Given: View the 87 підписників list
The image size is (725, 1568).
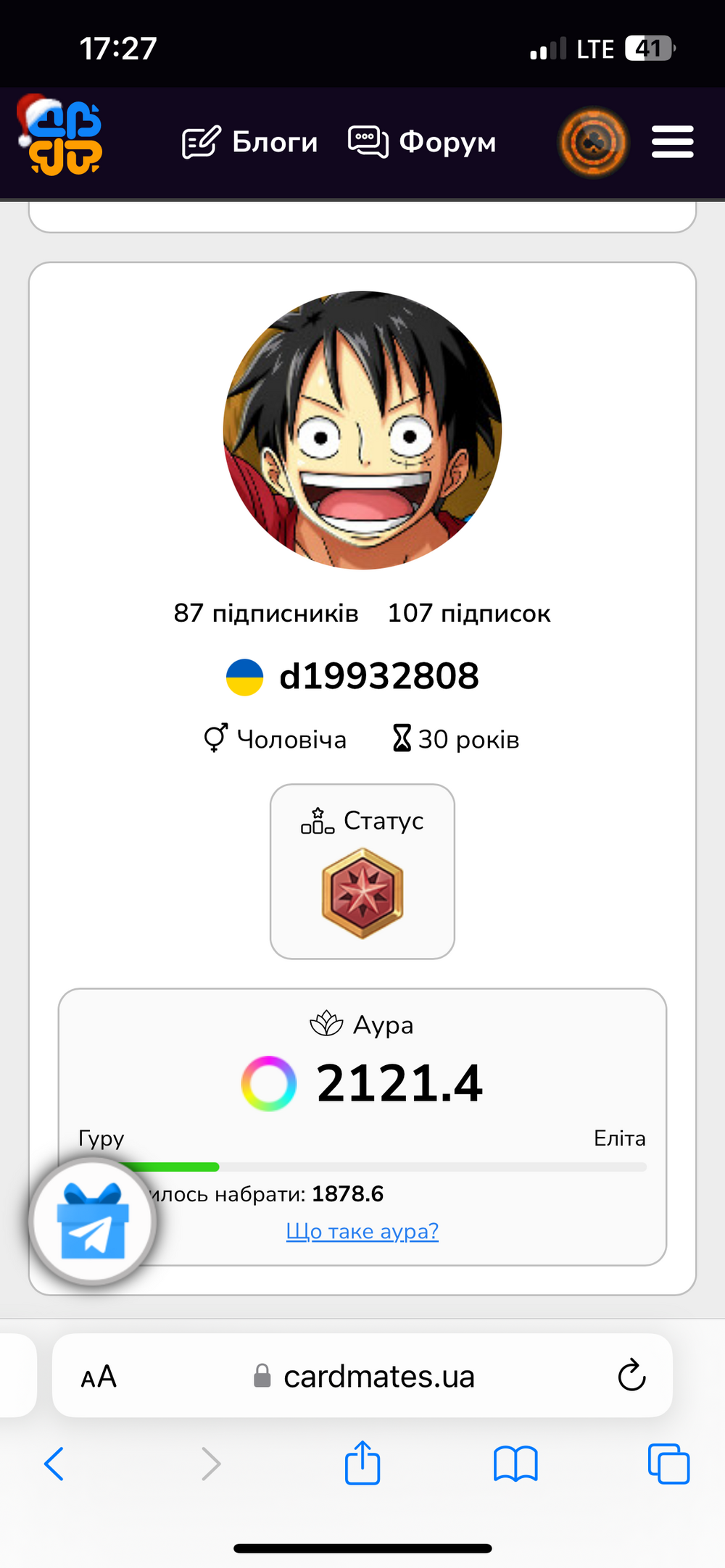Looking at the screenshot, I should click(x=266, y=613).
